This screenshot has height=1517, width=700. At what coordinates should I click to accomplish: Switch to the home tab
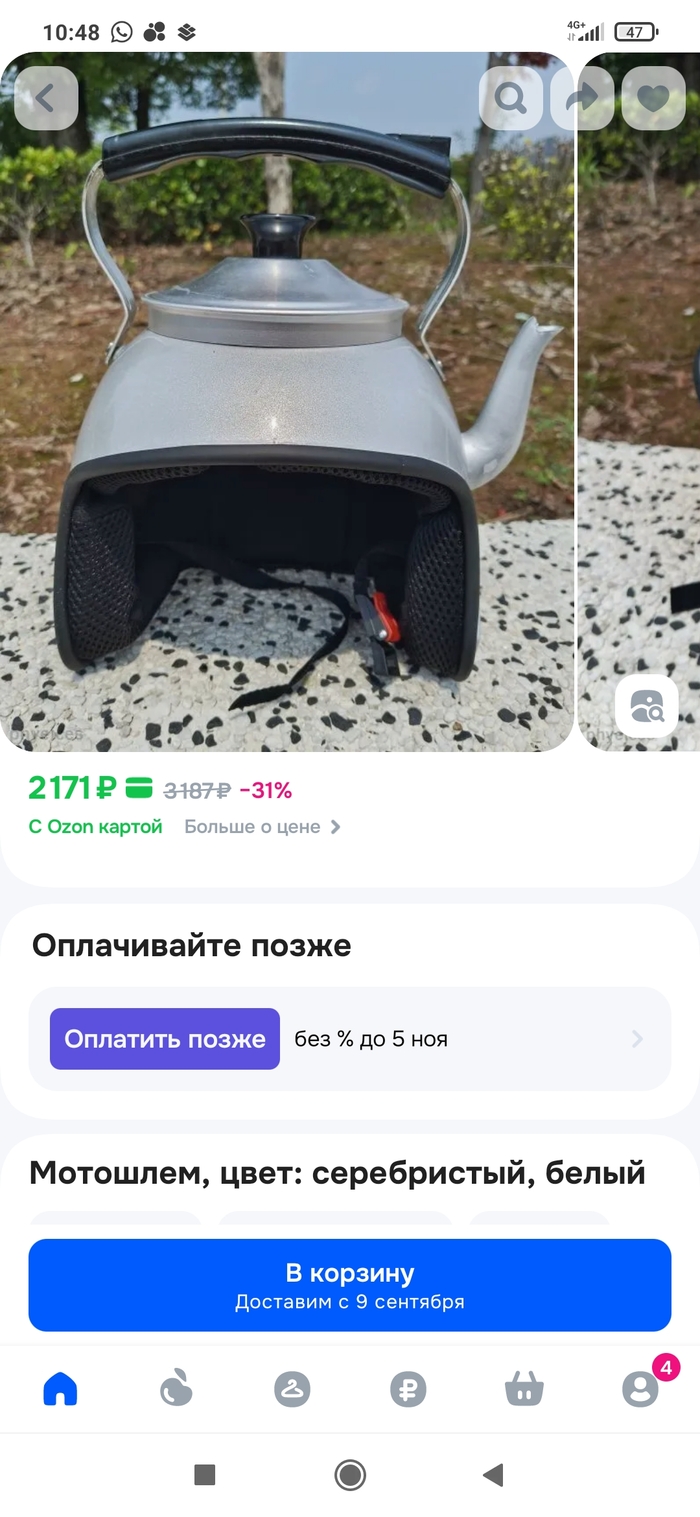[x=60, y=1389]
